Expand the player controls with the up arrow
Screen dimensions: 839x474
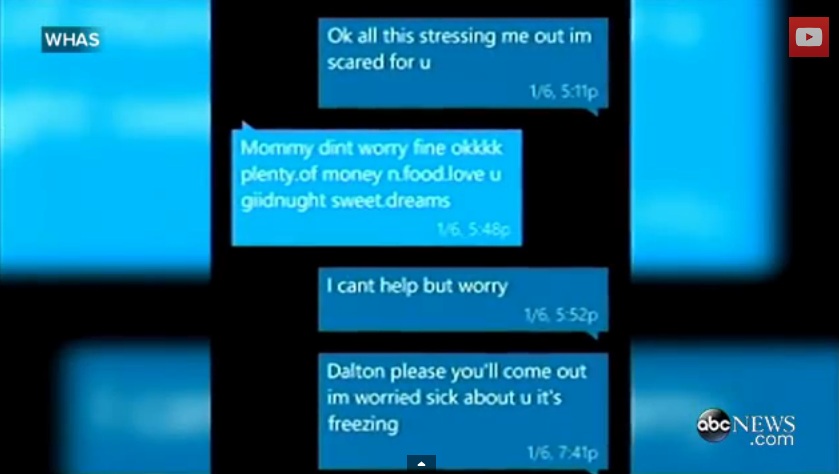click(420, 464)
